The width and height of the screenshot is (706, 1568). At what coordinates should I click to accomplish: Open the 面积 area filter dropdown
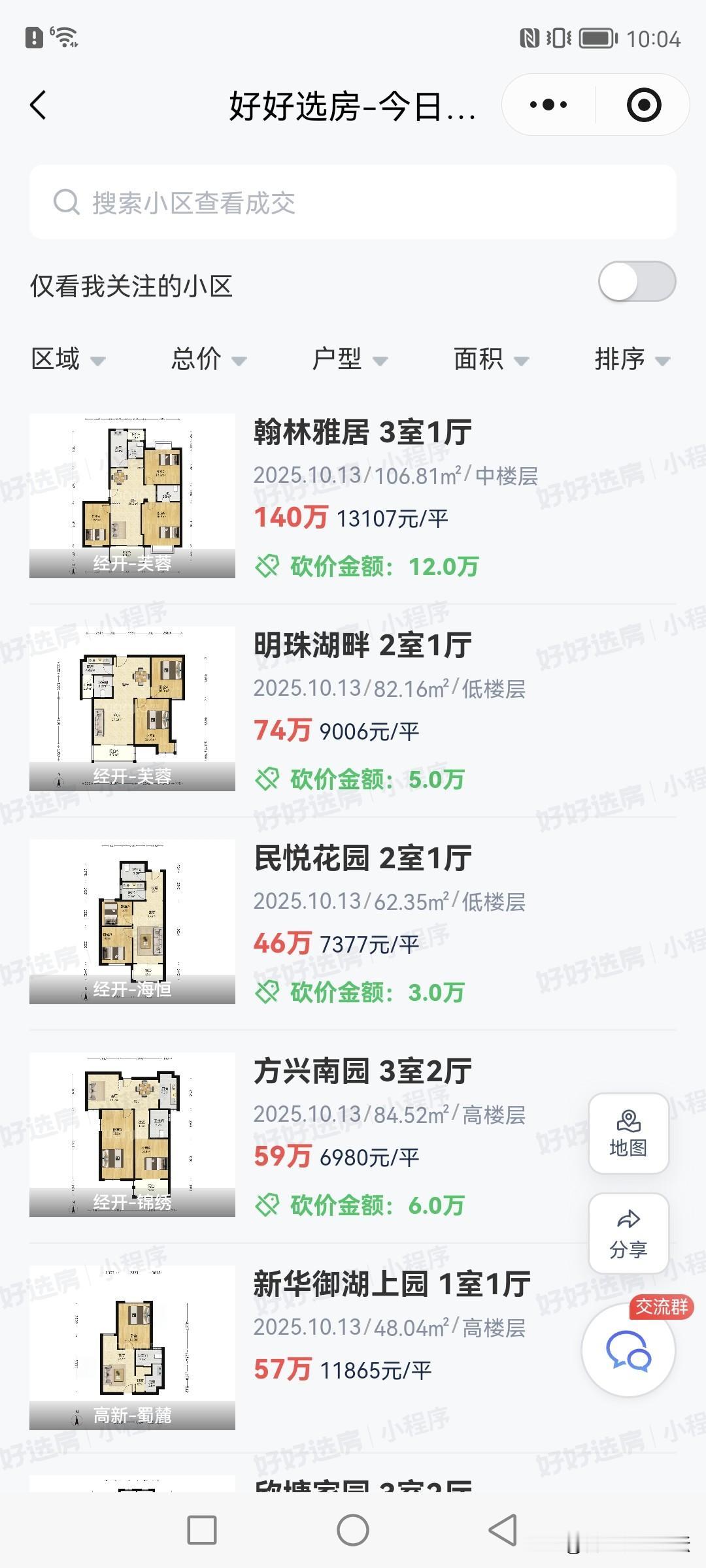click(489, 359)
